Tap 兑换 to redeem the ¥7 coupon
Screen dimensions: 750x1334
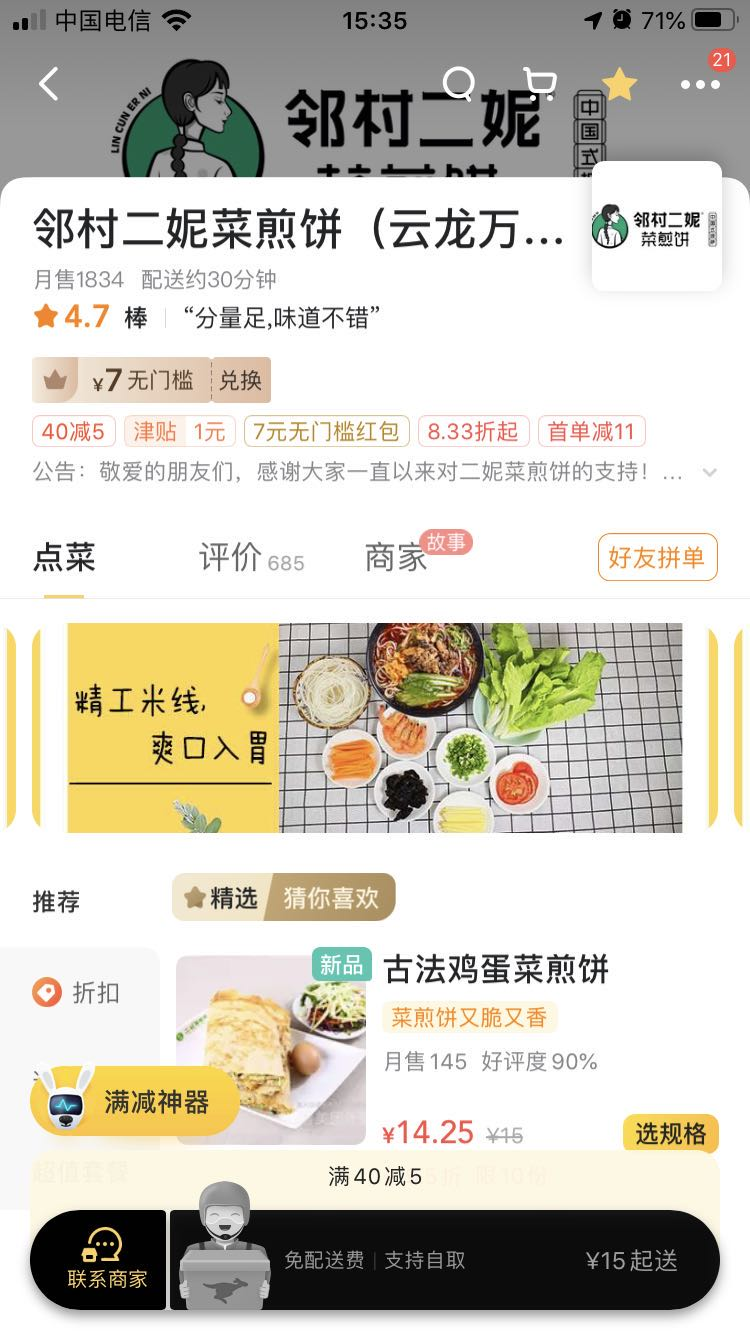coord(241,380)
